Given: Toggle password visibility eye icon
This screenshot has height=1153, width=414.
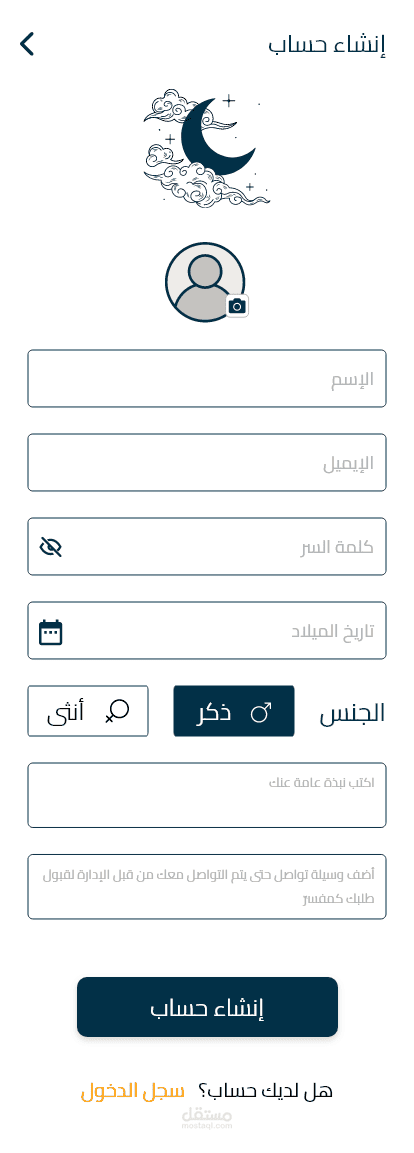Looking at the screenshot, I should [x=51, y=546].
